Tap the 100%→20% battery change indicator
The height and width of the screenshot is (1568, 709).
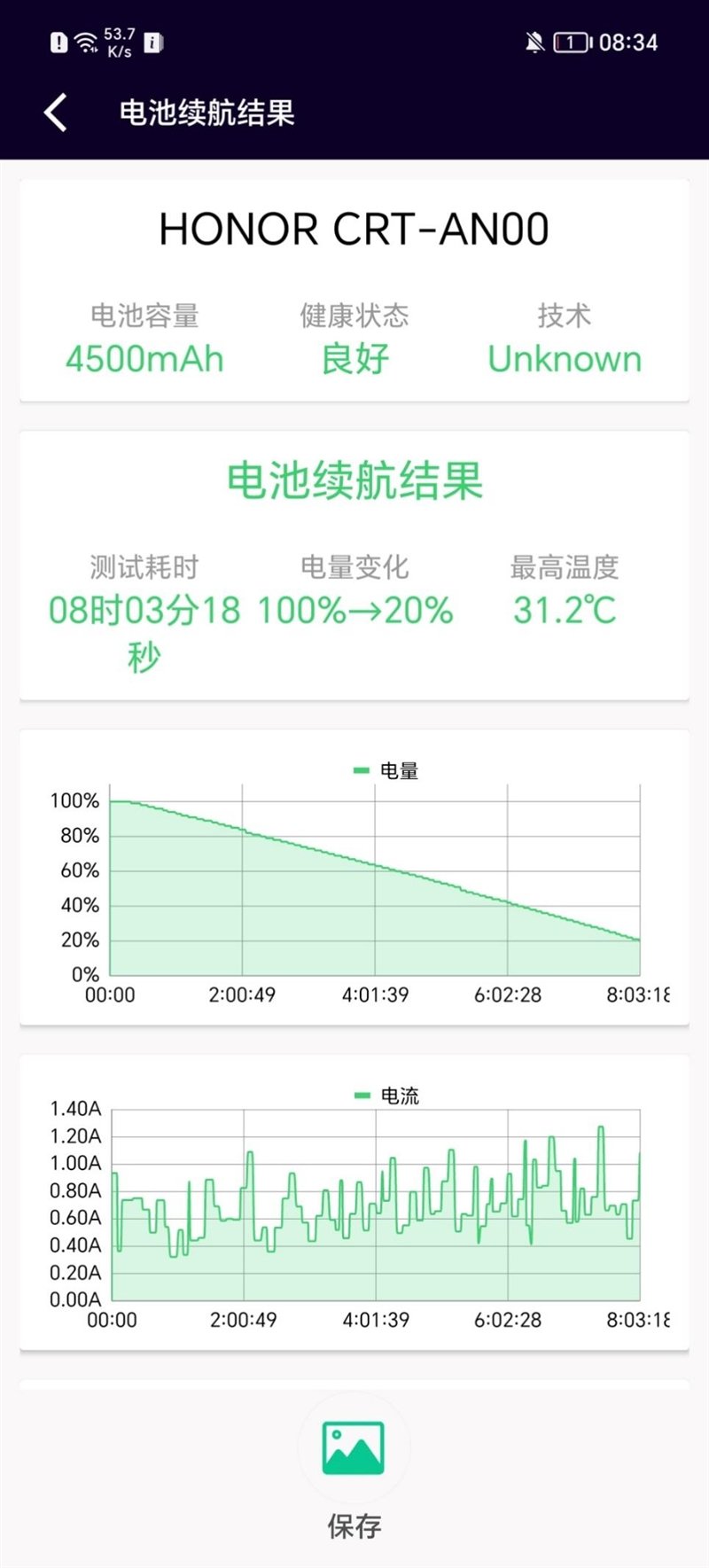coord(353,612)
